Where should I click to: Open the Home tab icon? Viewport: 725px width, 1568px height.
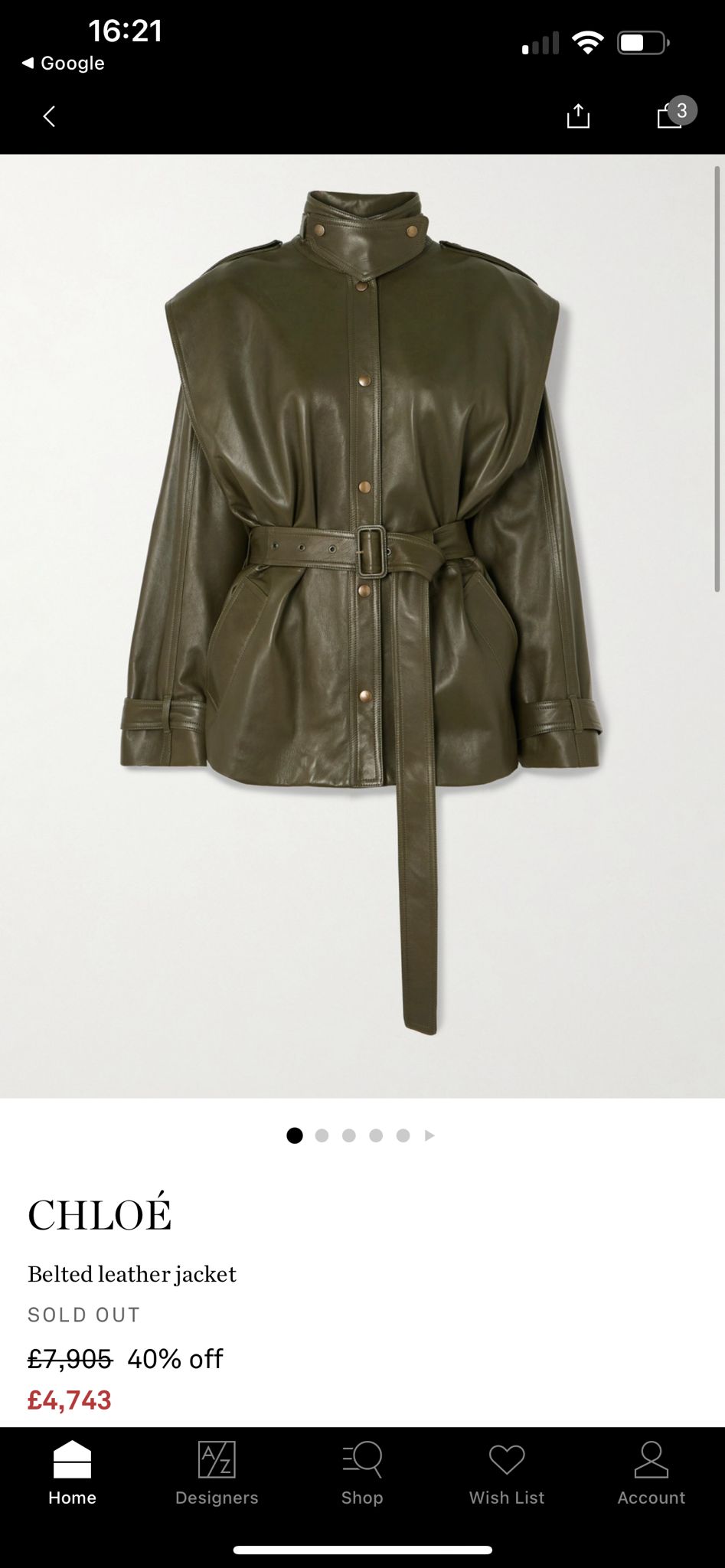pyautogui.click(x=71, y=1462)
